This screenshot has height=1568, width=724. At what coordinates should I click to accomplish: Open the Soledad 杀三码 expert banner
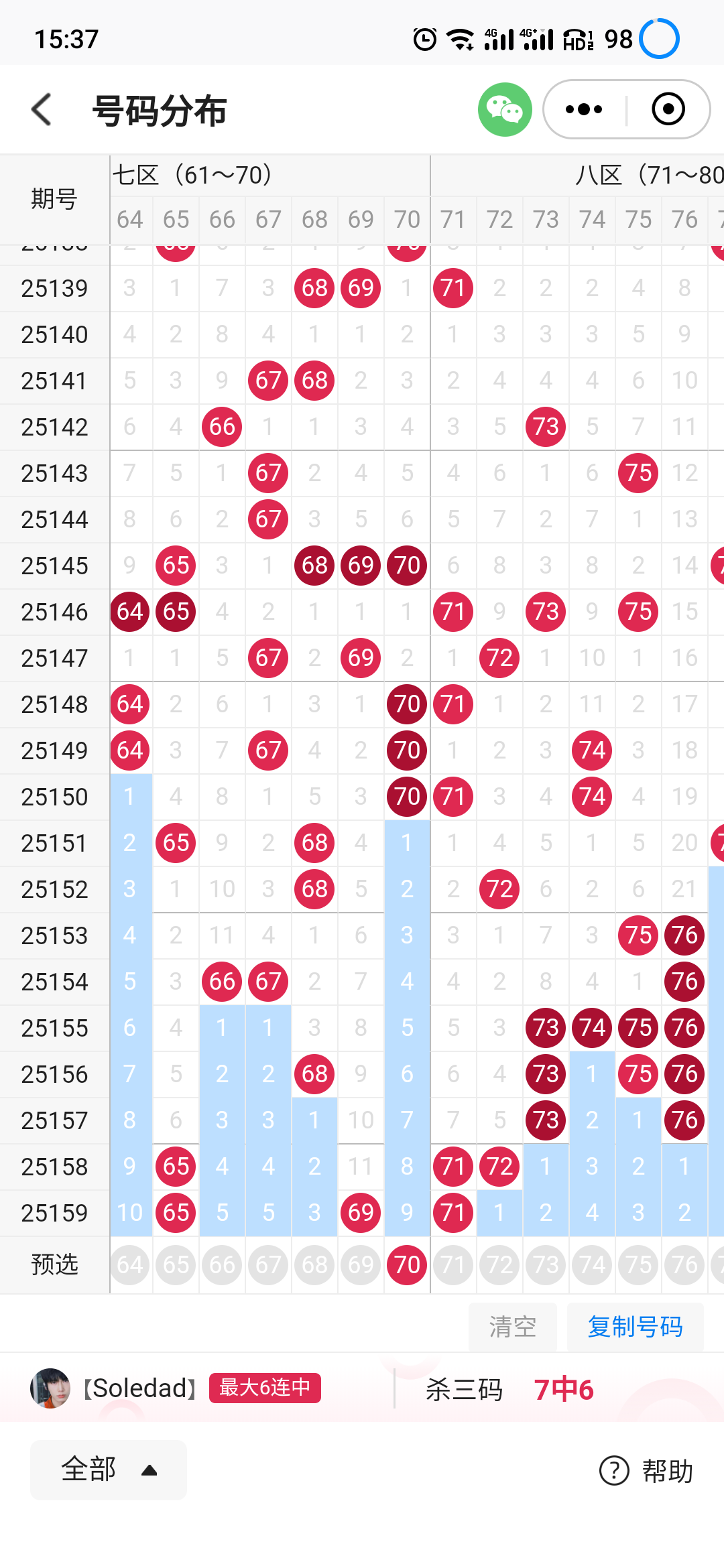362,1388
